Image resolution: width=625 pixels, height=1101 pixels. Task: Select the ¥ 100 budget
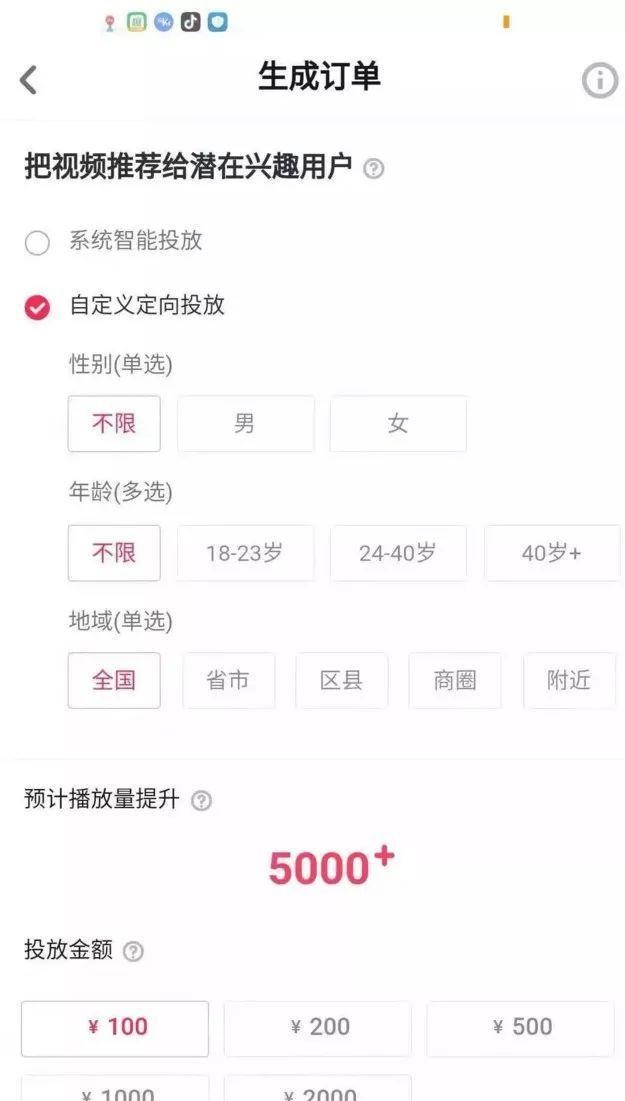115,1028
